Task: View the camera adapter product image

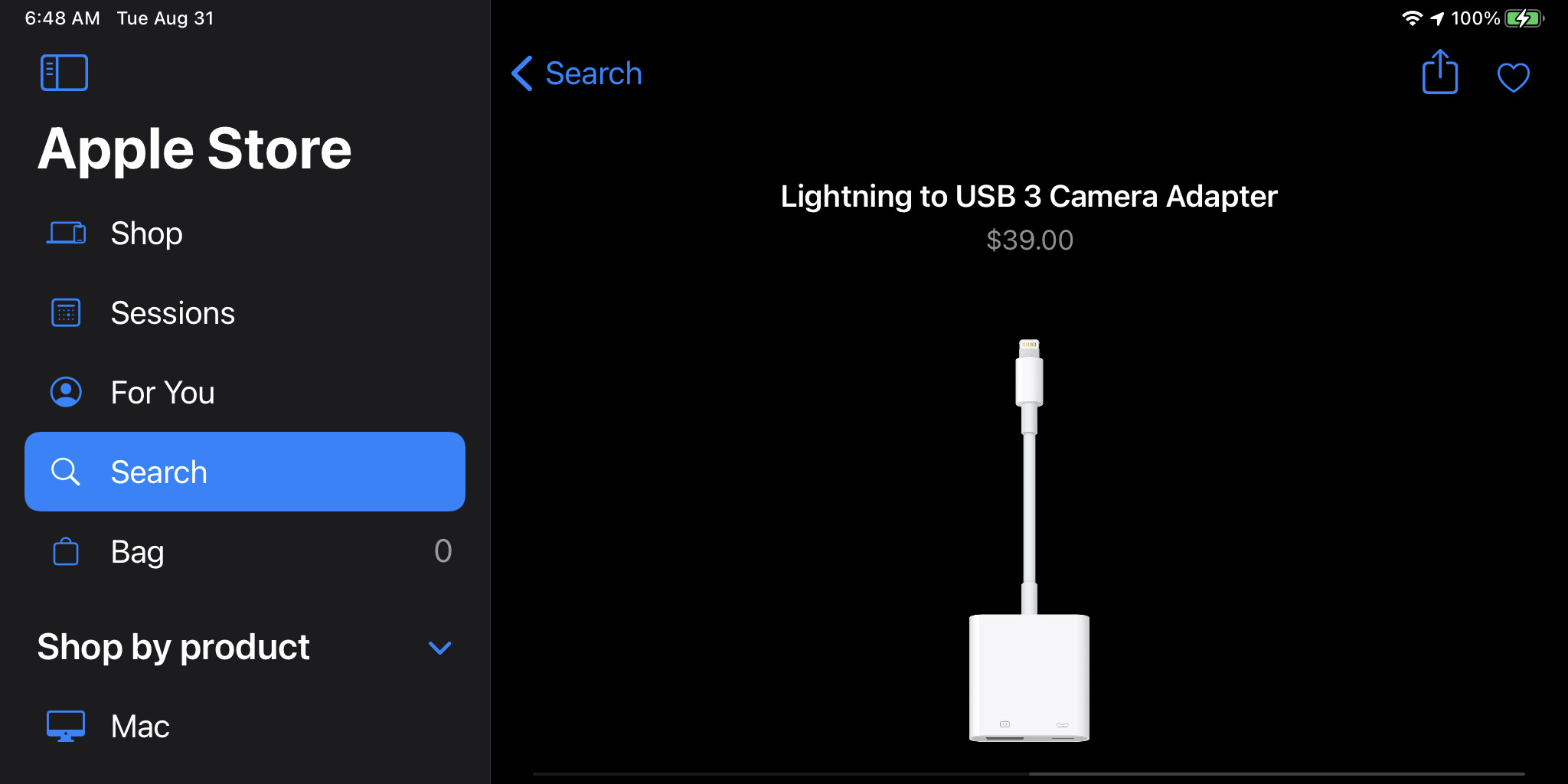Action: pyautogui.click(x=1029, y=540)
